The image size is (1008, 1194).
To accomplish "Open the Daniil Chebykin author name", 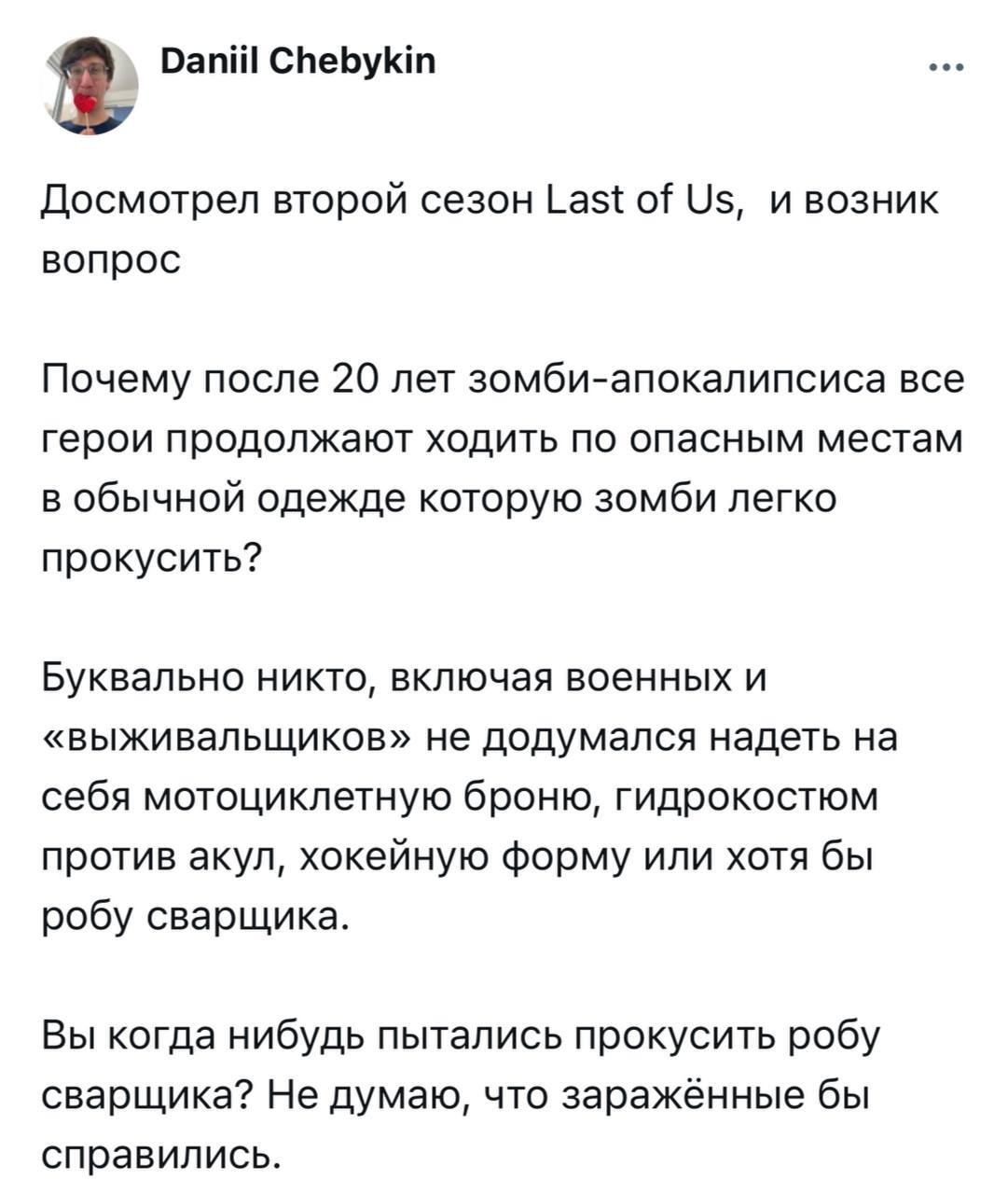I will (x=298, y=62).
